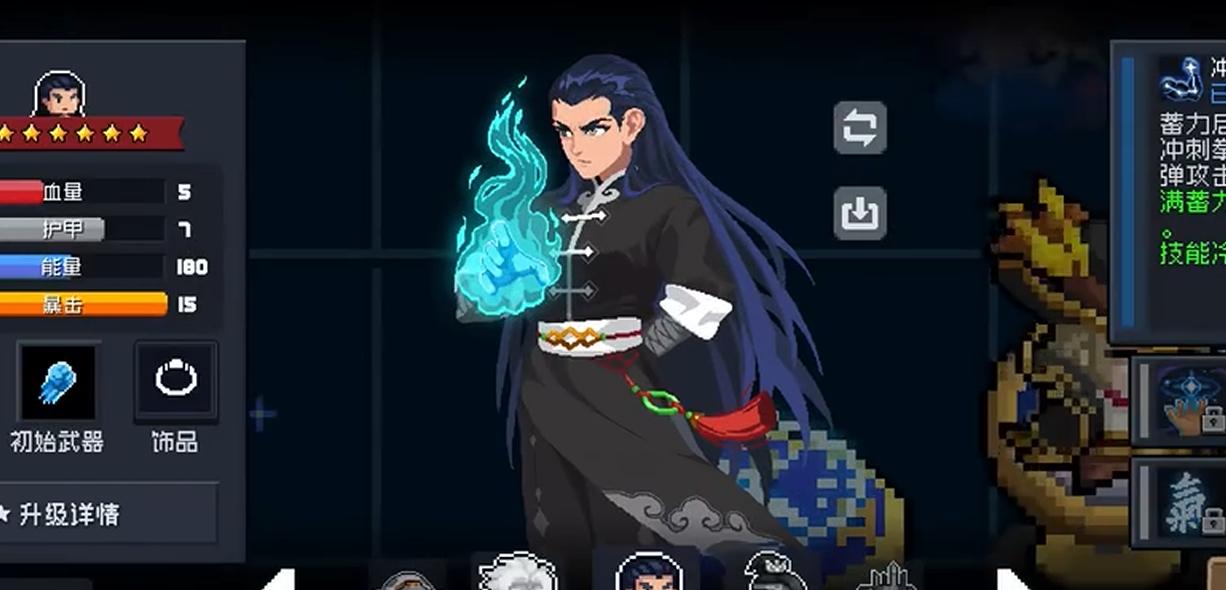
Task: View the locked 氣 skill slot
Action: coord(1185,503)
